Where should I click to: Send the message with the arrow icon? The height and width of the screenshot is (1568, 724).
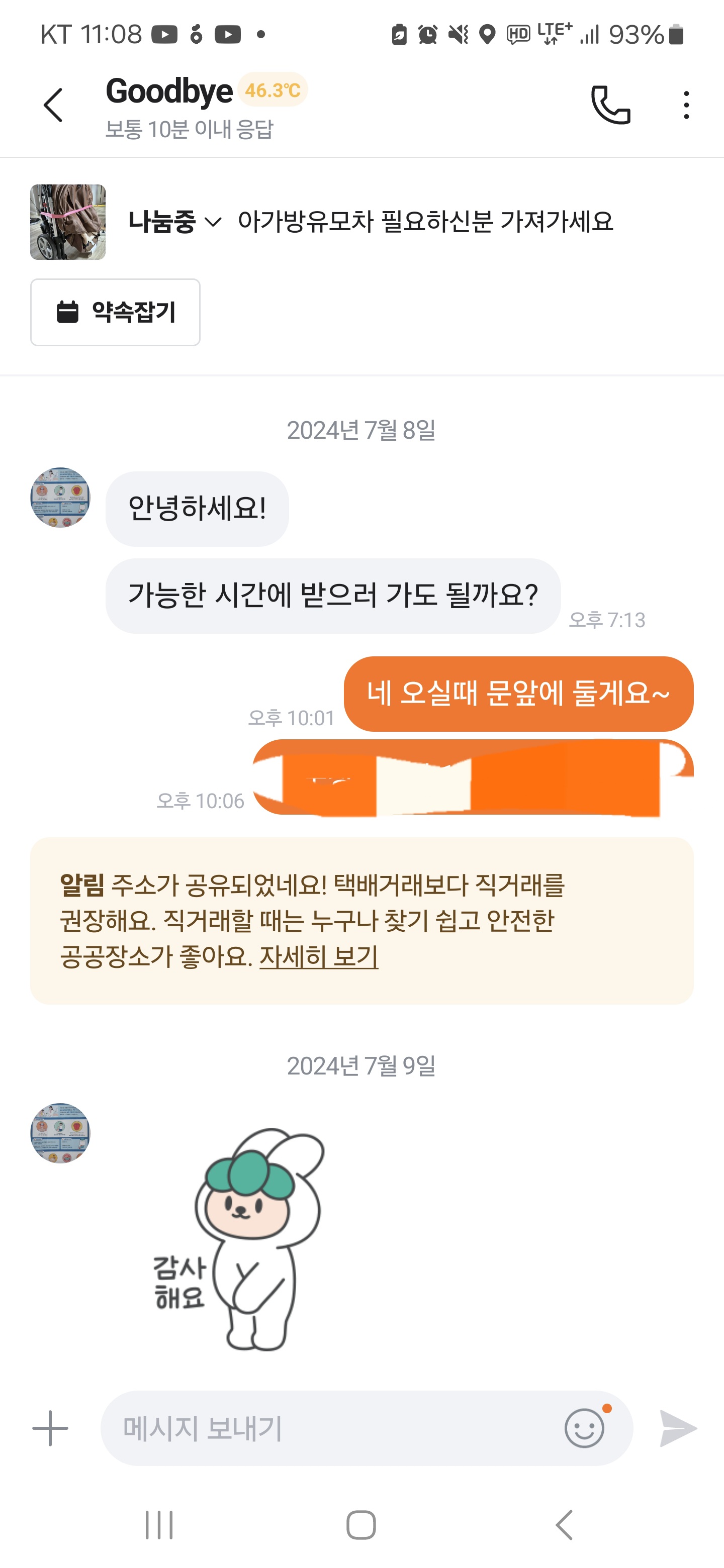coord(678,1428)
